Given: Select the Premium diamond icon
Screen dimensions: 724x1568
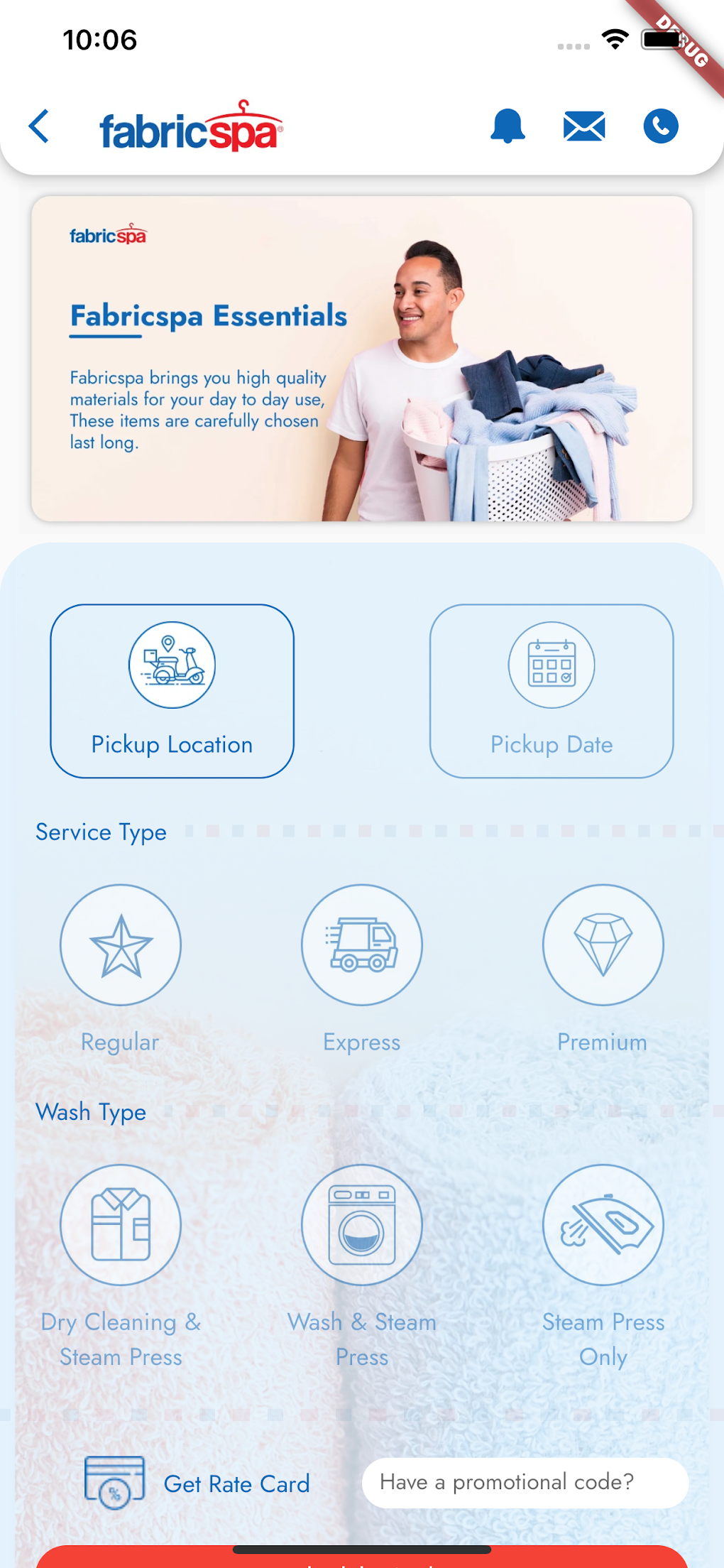Looking at the screenshot, I should click(x=603, y=944).
